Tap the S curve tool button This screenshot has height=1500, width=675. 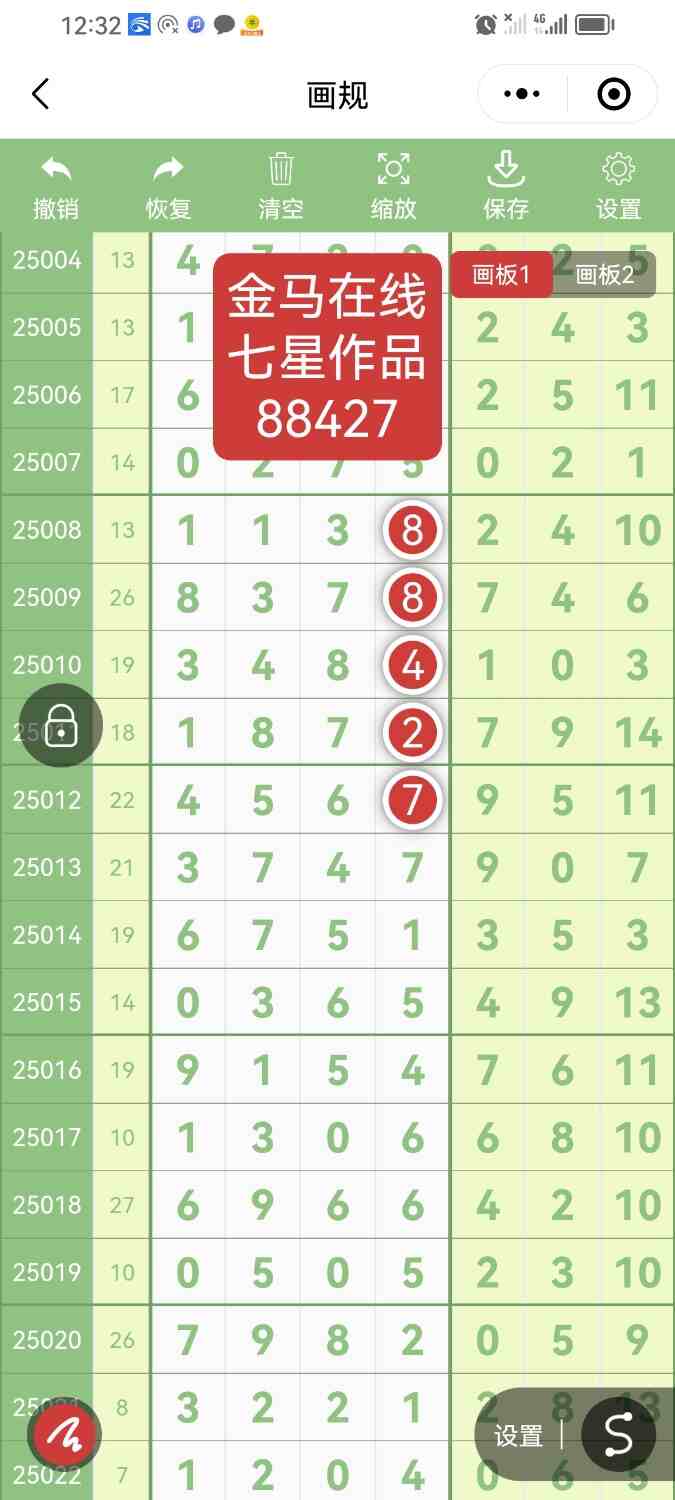coord(619,1436)
